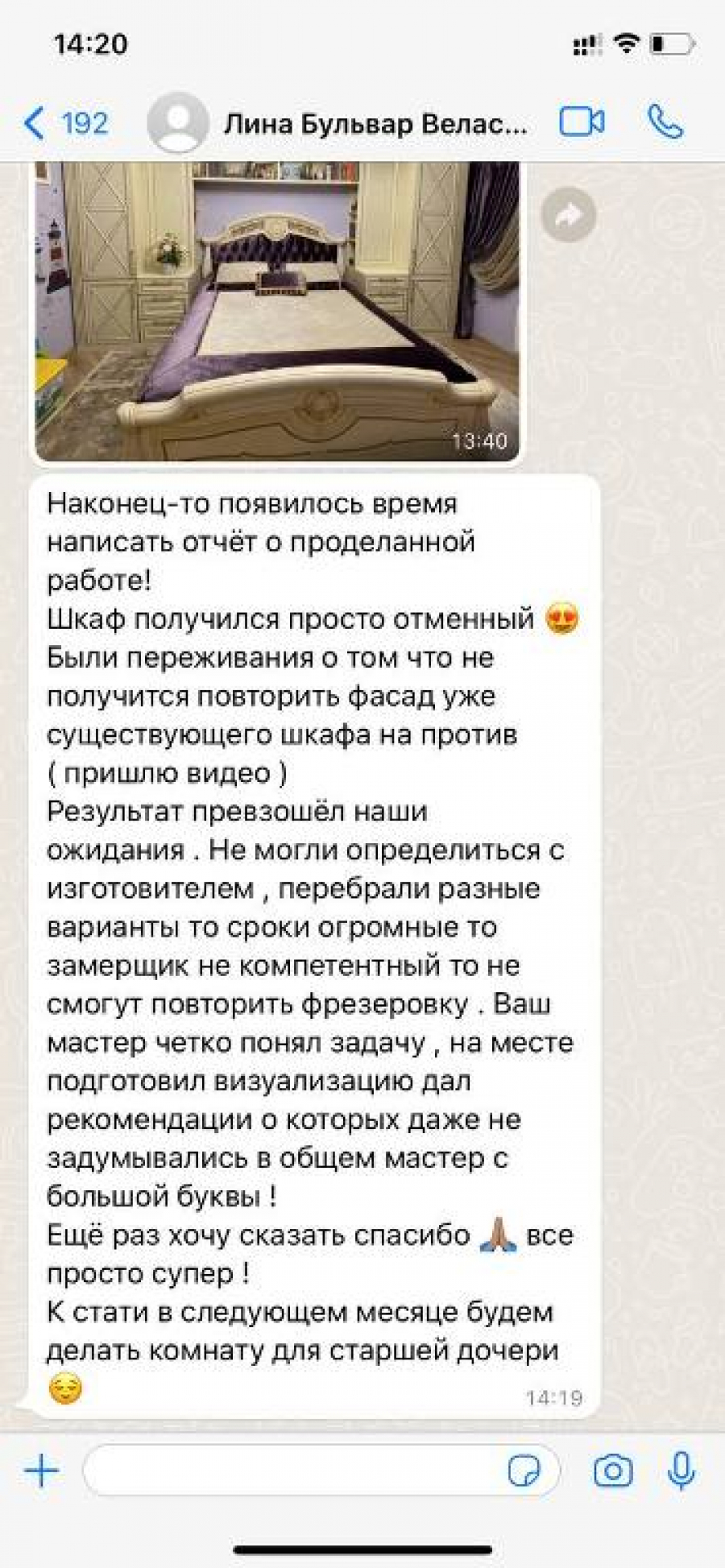Open Лина Бульвар contact info header
This screenshot has height=1568, width=725.
tap(375, 123)
